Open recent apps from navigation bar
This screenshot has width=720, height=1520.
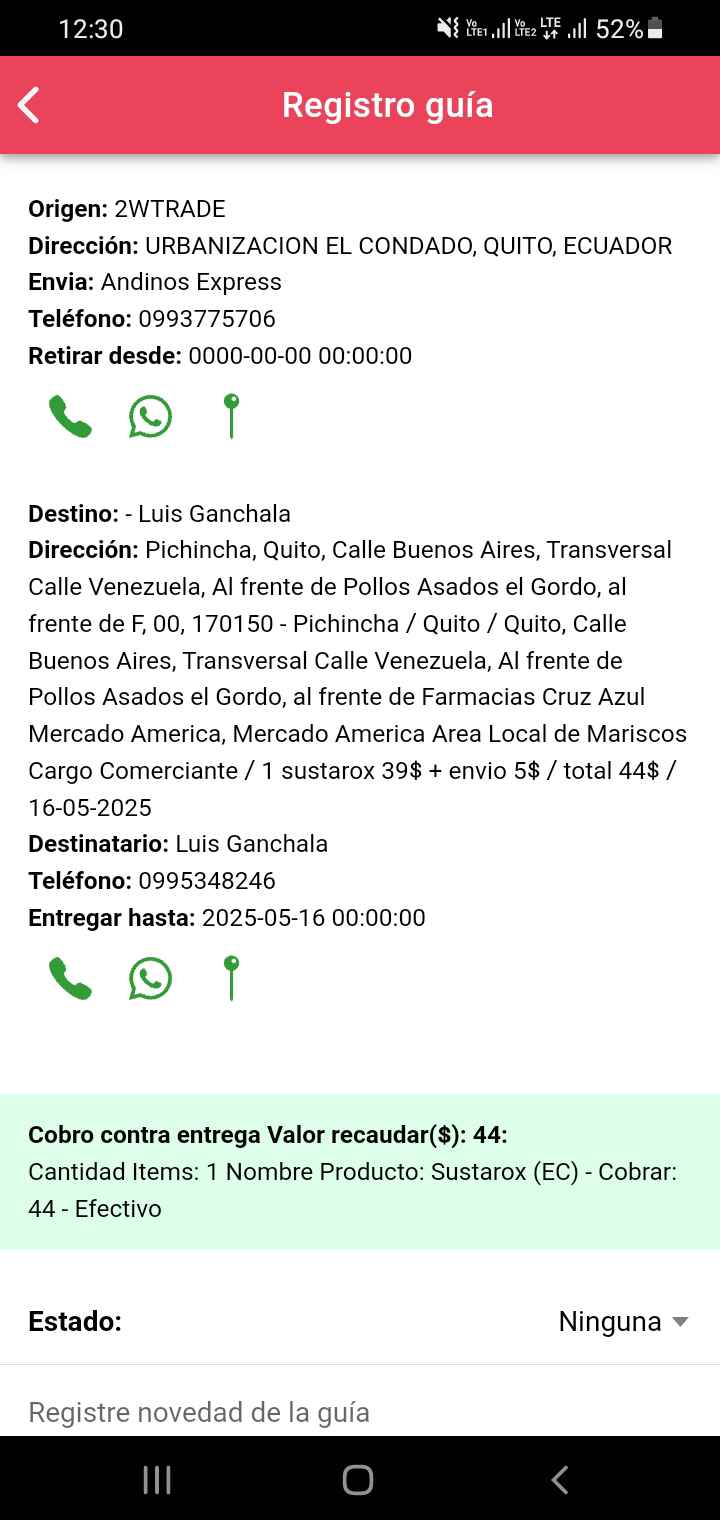click(157, 1480)
